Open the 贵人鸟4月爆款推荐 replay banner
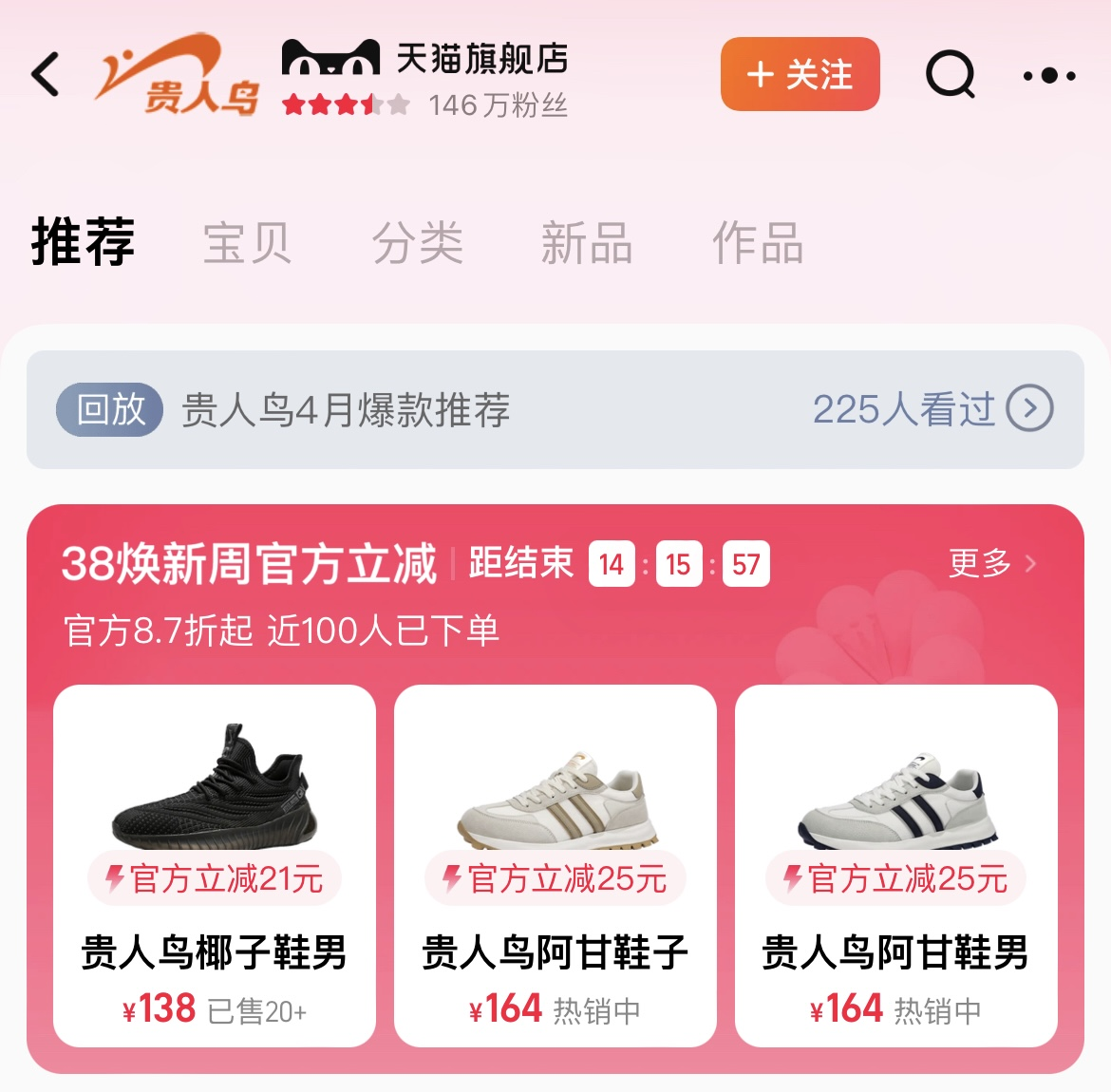The width and height of the screenshot is (1111, 1092). [555, 409]
